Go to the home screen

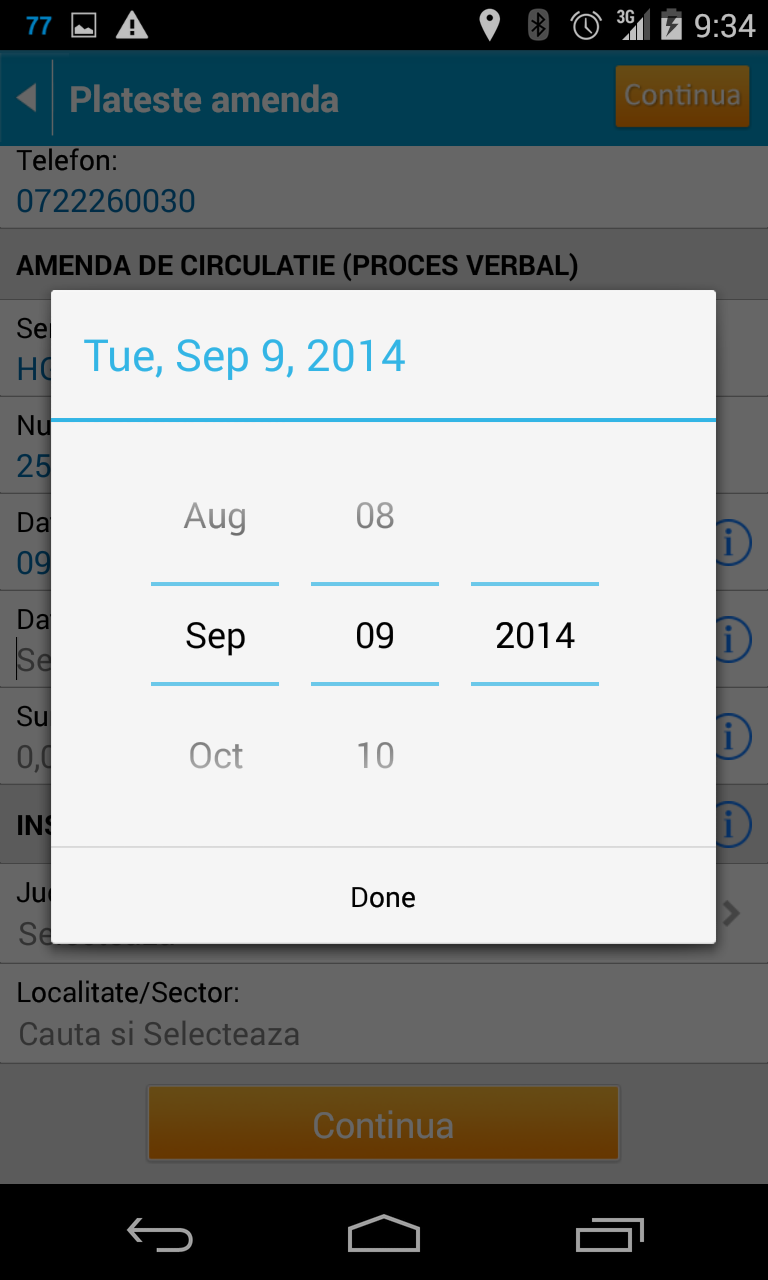(384, 1234)
